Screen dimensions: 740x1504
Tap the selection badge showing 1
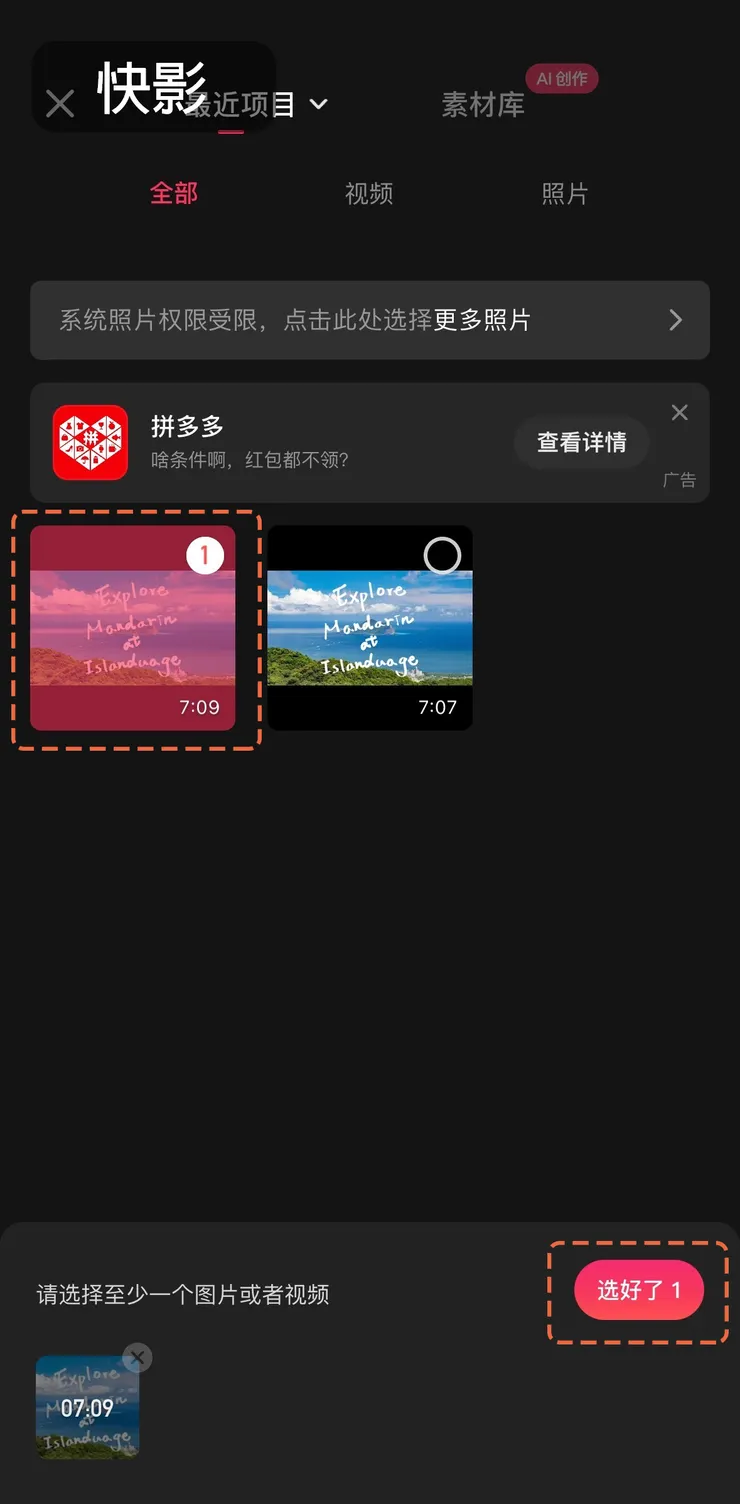click(204, 555)
